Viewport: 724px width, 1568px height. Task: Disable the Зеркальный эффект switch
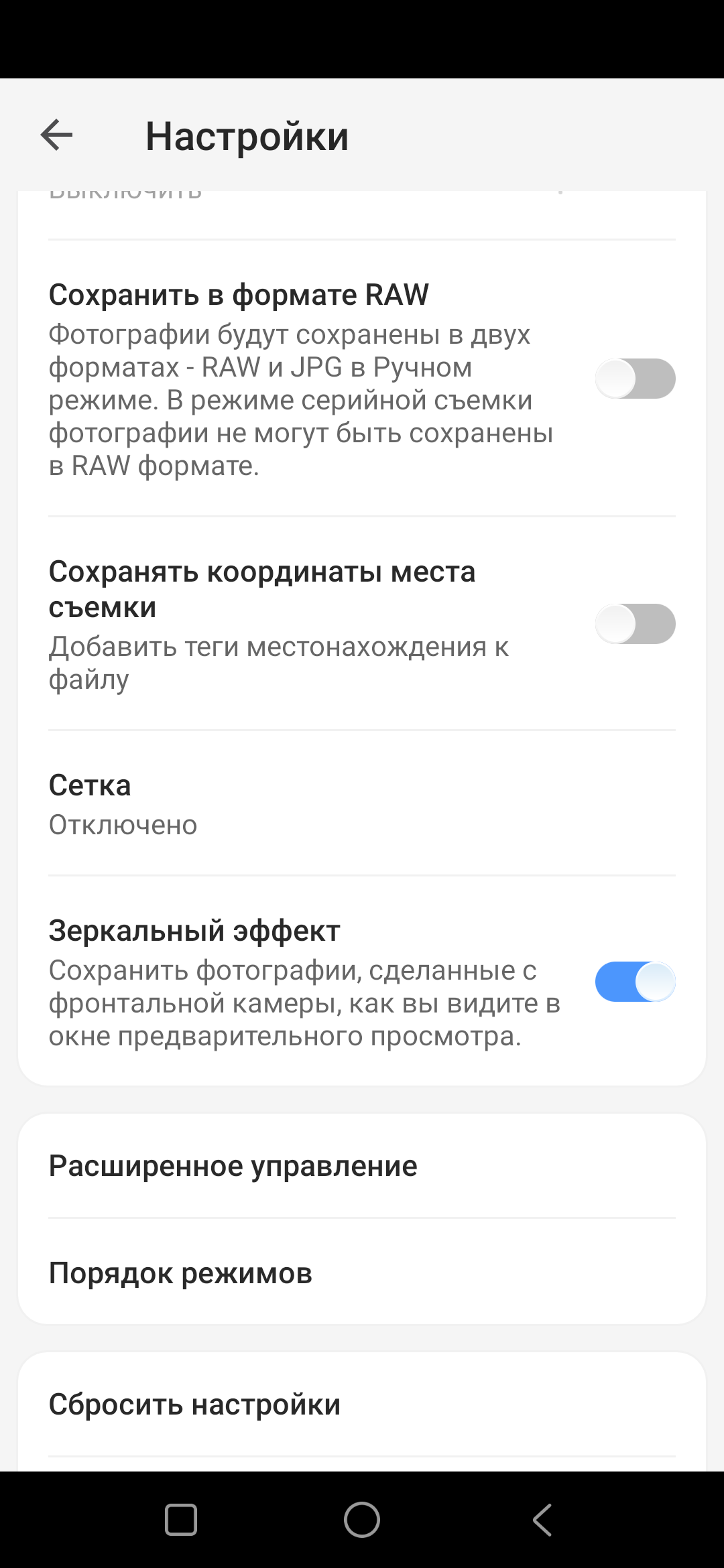point(635,982)
